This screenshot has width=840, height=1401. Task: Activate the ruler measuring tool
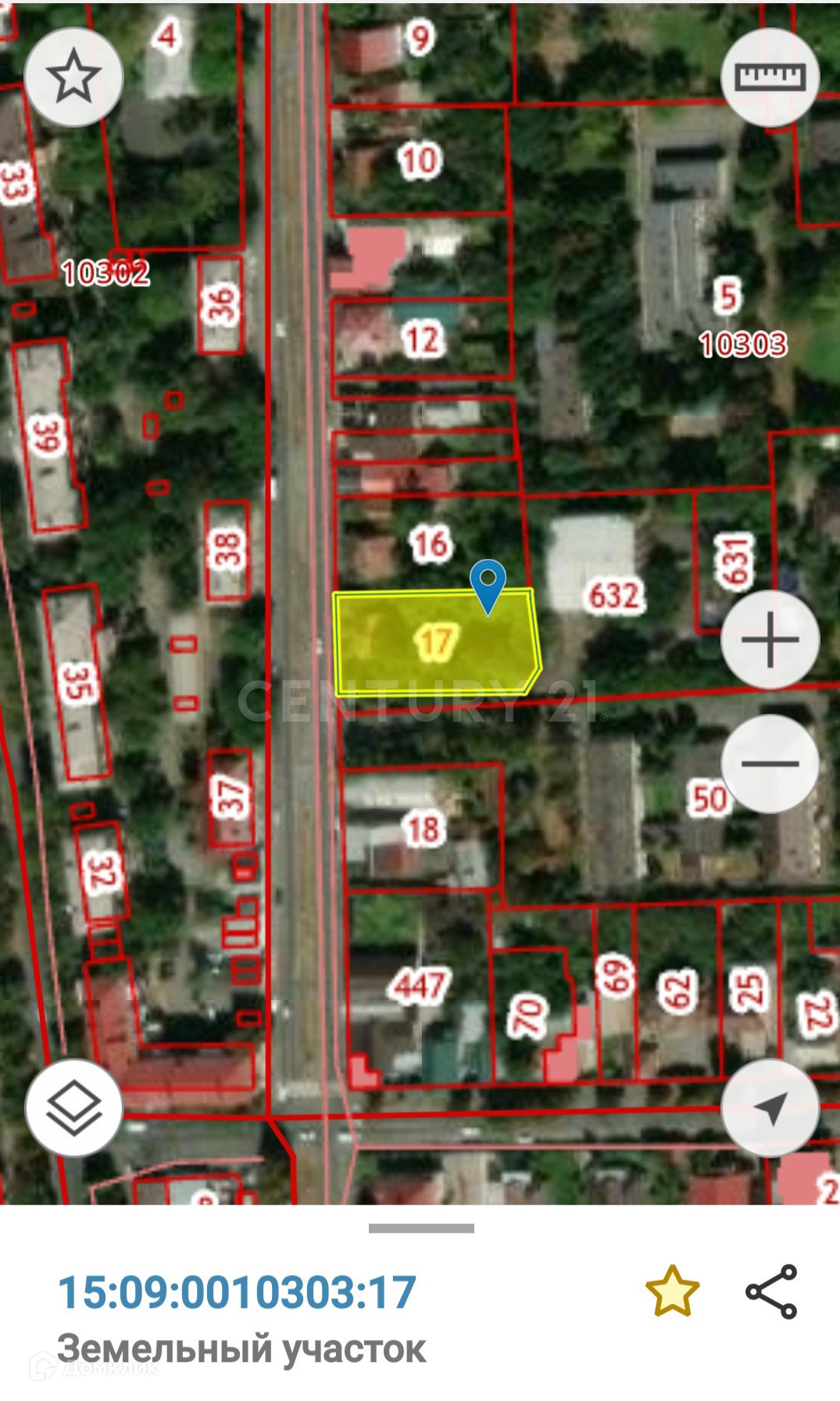[770, 77]
